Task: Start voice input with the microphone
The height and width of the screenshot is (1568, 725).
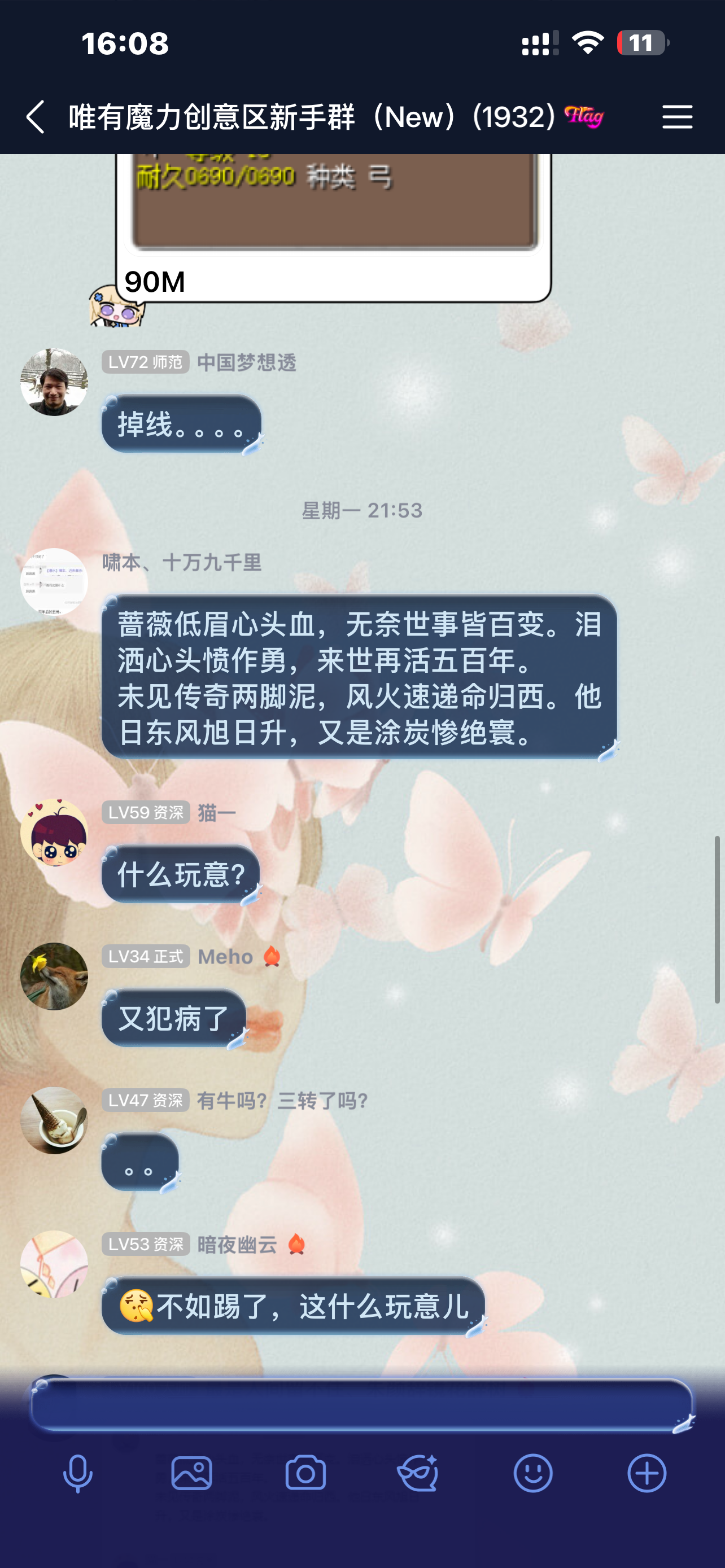Action: click(x=78, y=1474)
